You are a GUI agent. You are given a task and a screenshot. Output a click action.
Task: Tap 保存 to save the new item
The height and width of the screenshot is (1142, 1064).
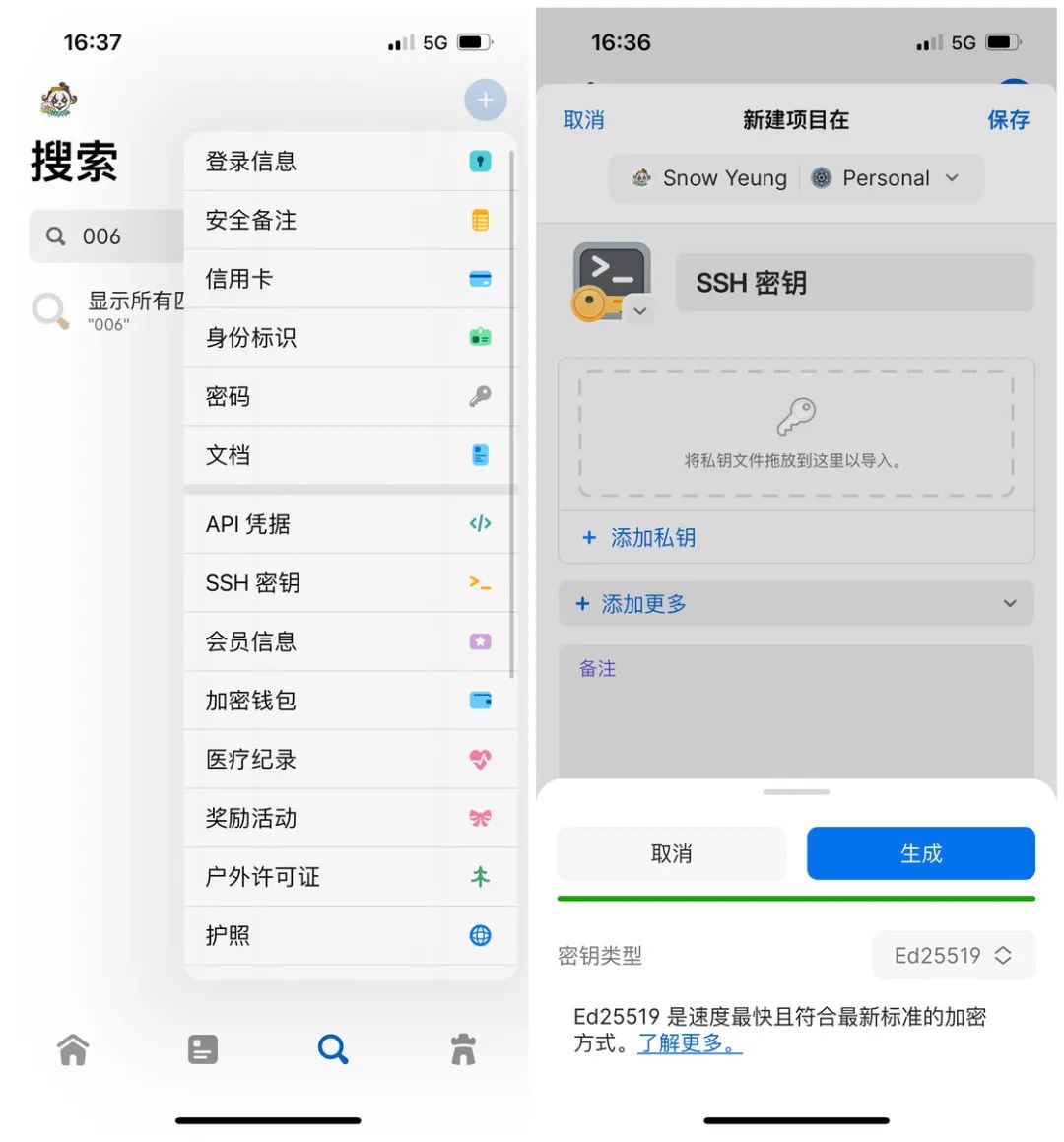tap(1007, 120)
